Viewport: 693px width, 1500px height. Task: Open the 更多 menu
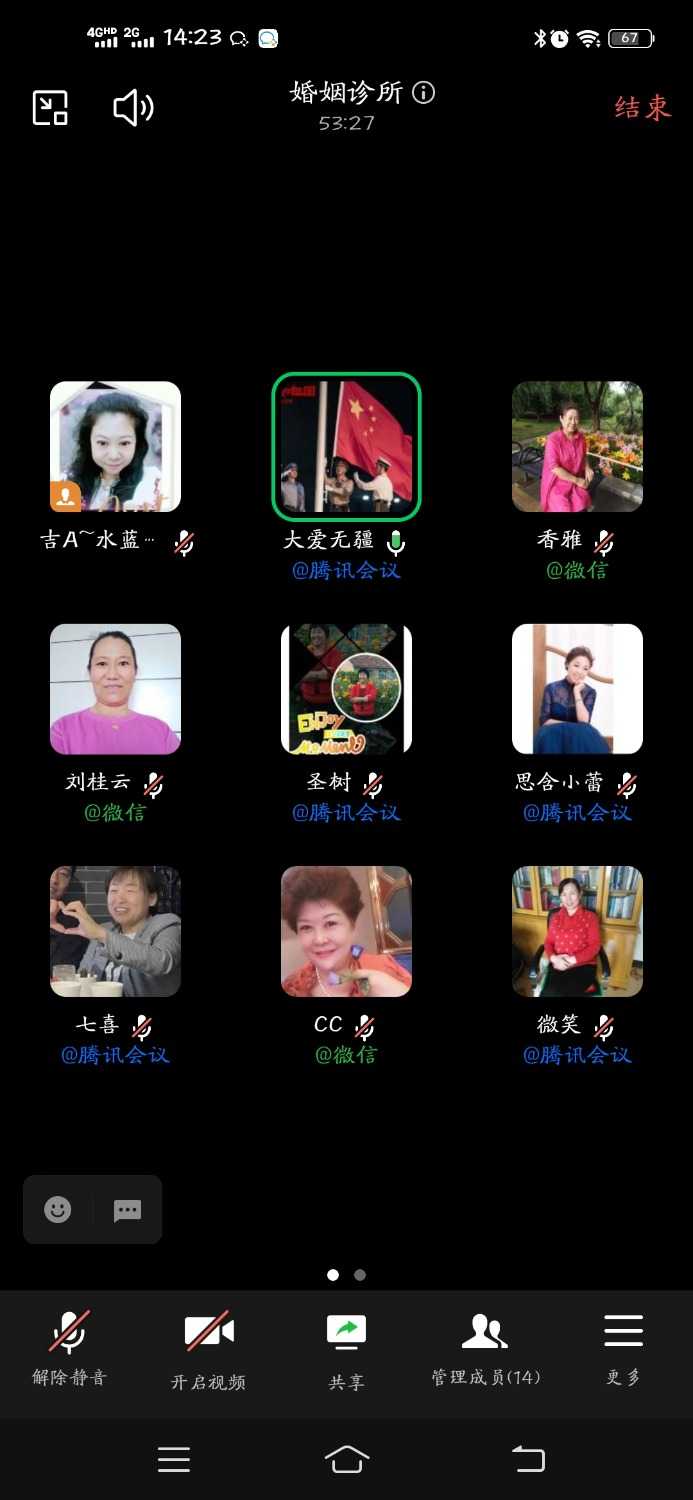click(623, 1348)
